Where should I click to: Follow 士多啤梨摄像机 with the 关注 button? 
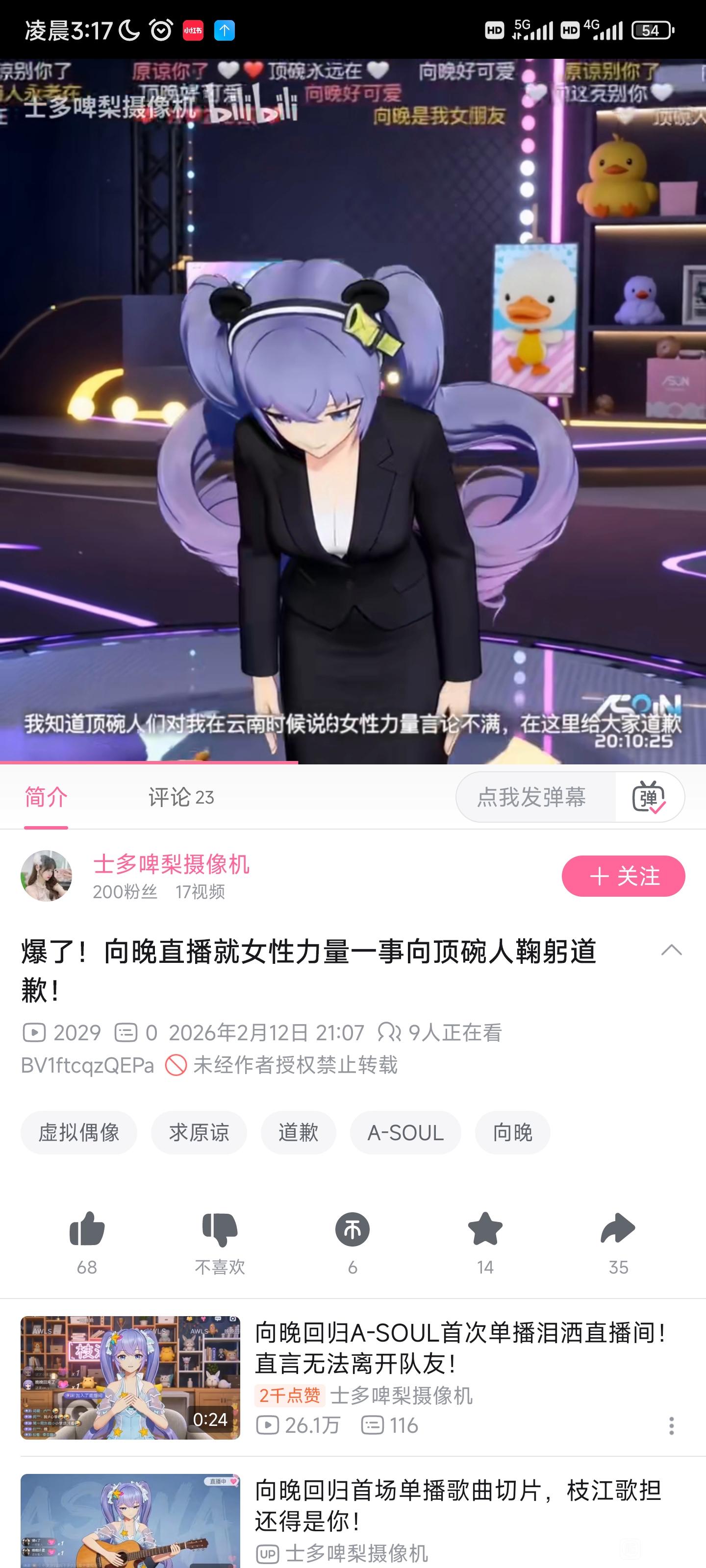tap(623, 876)
